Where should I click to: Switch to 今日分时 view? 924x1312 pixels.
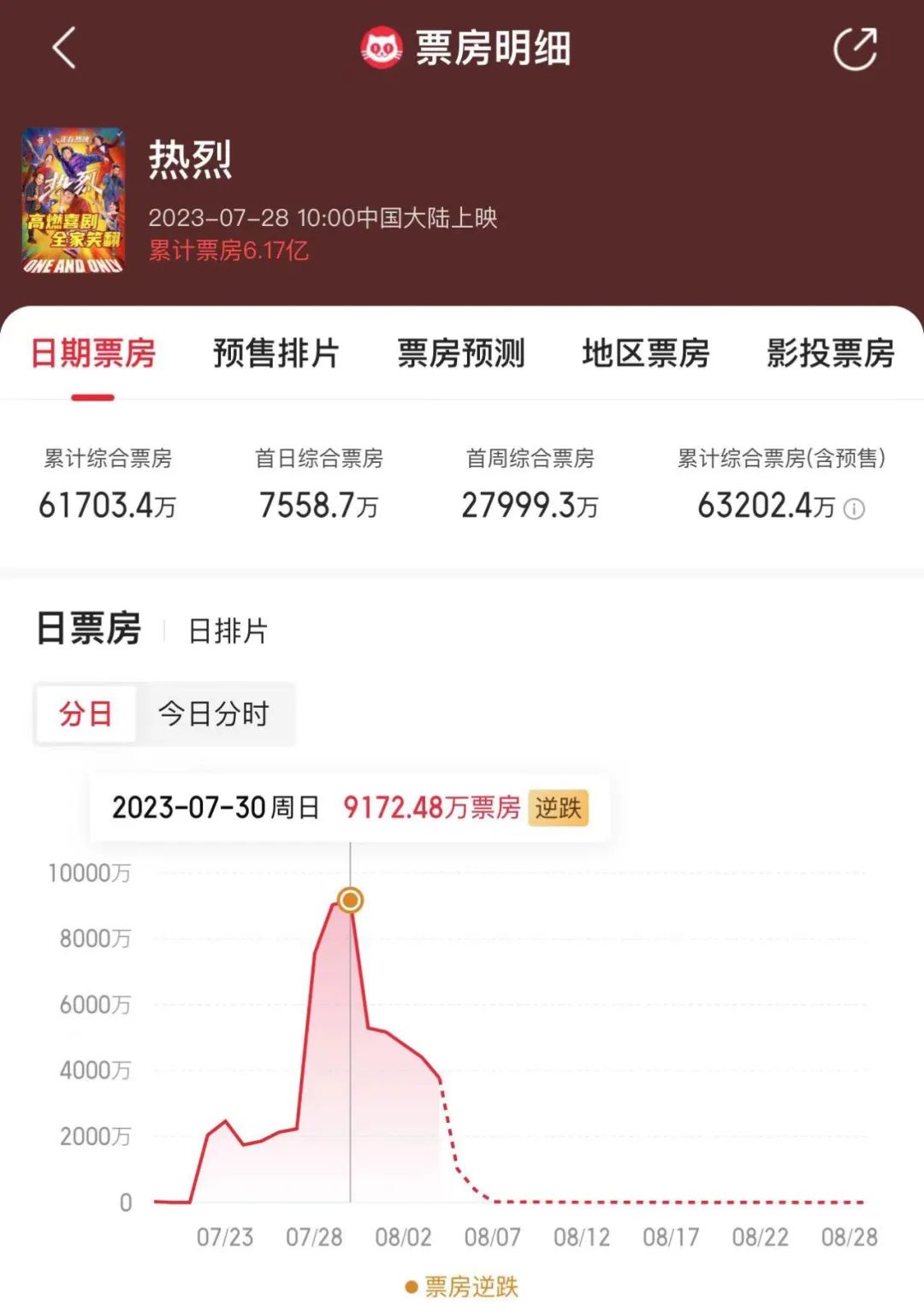tap(214, 714)
